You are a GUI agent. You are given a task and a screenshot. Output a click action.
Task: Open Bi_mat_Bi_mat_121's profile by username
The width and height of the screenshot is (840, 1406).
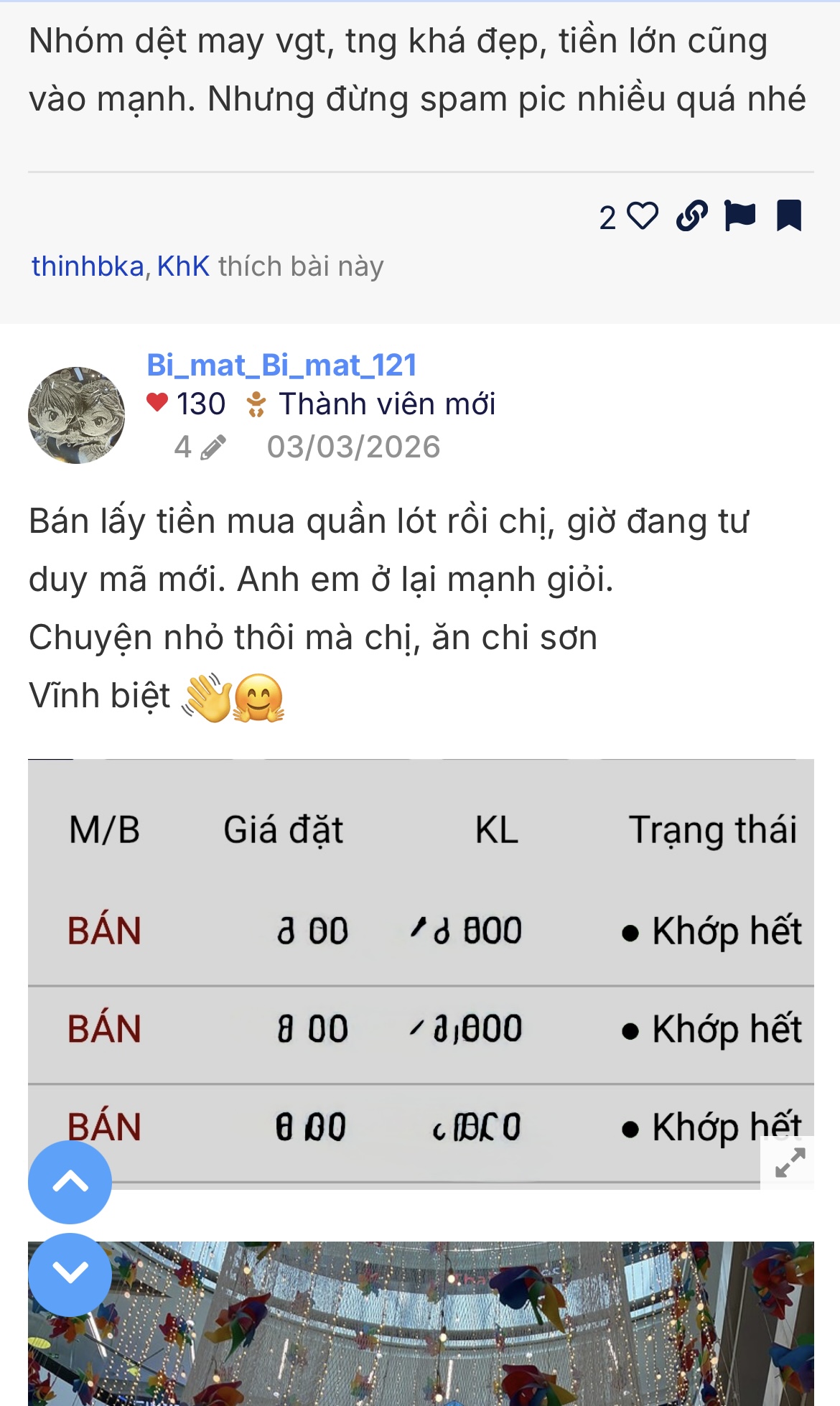tap(281, 365)
